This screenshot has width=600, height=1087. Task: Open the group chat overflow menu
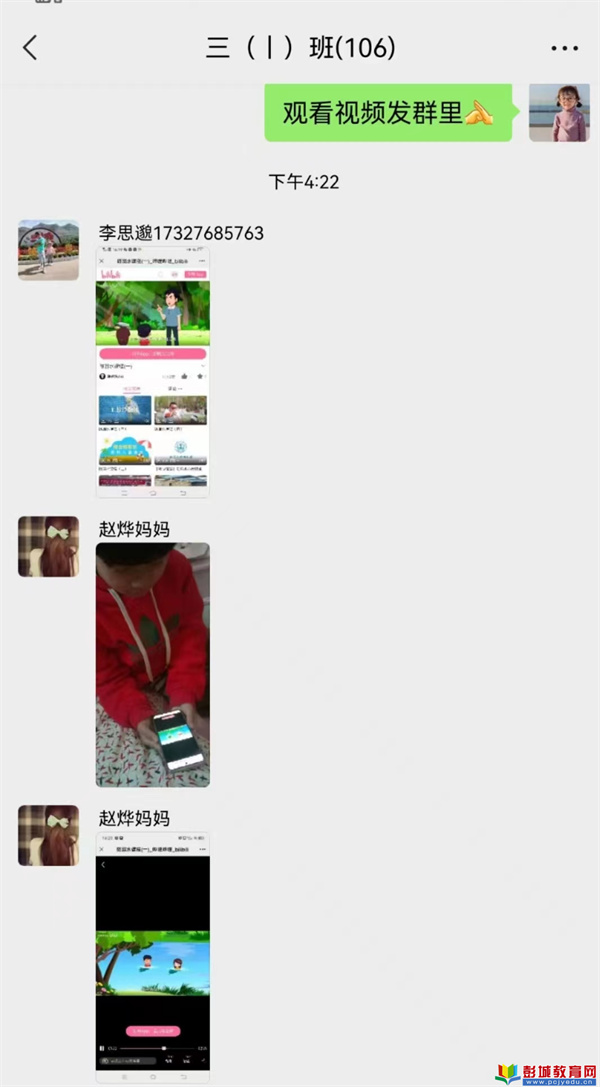point(564,48)
